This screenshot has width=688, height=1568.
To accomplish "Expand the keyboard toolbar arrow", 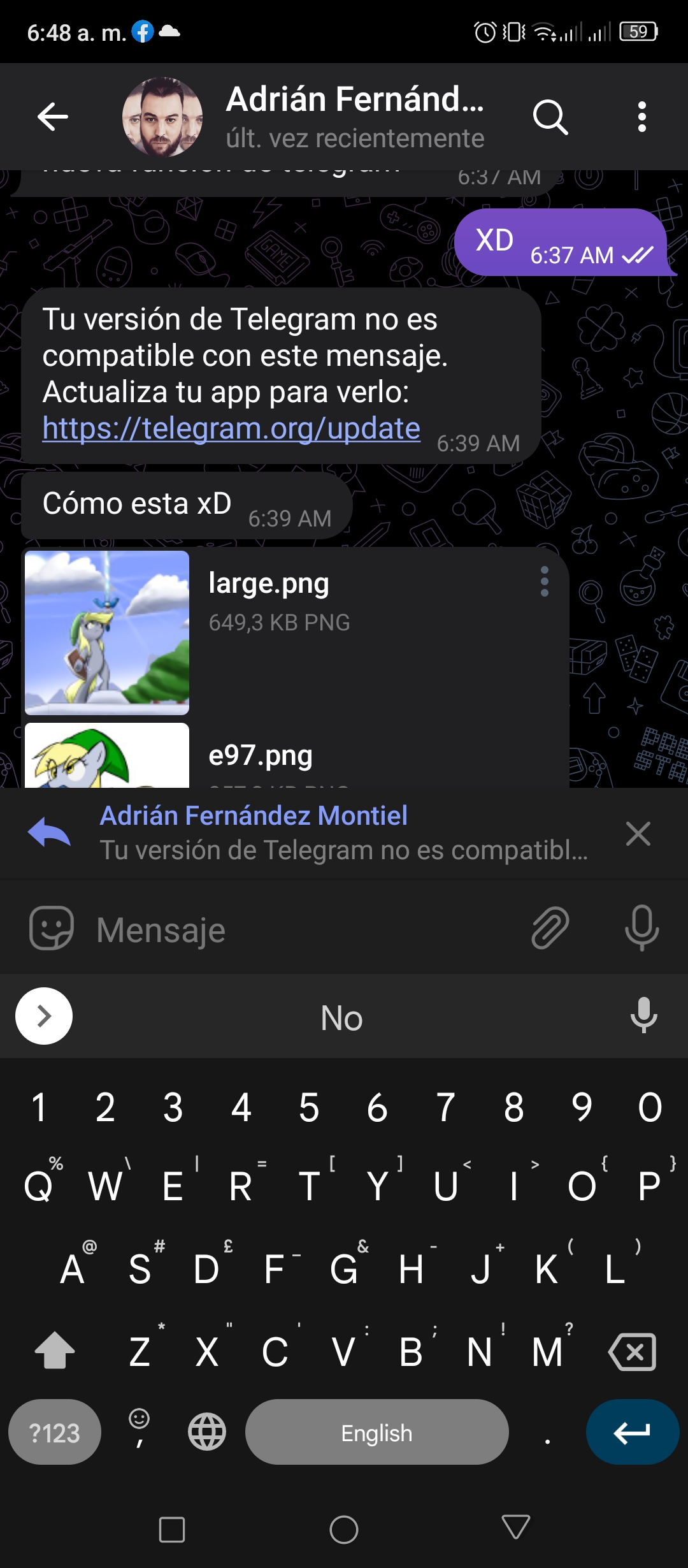I will tap(44, 1016).
